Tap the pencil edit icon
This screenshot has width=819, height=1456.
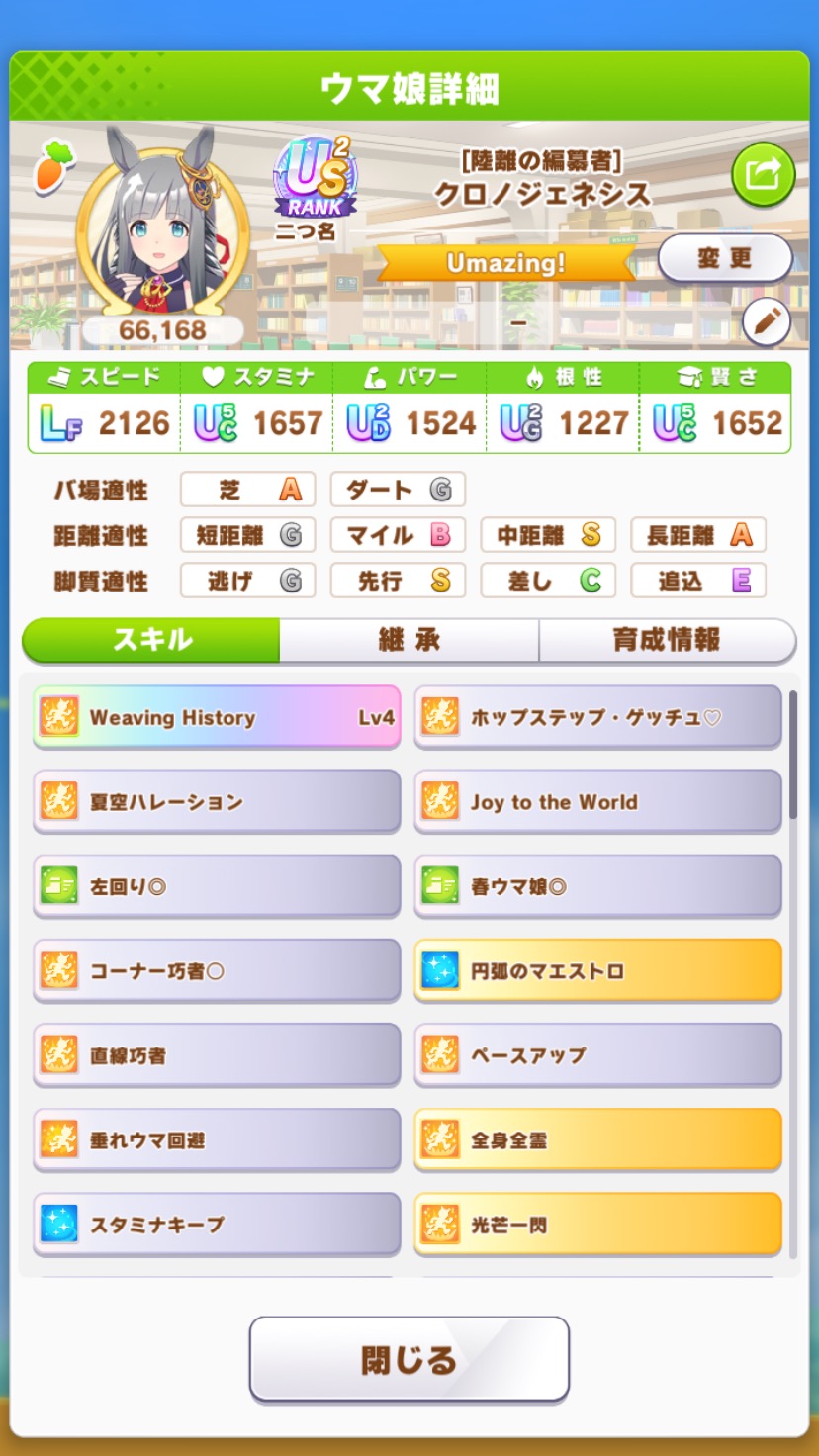pyautogui.click(x=767, y=323)
